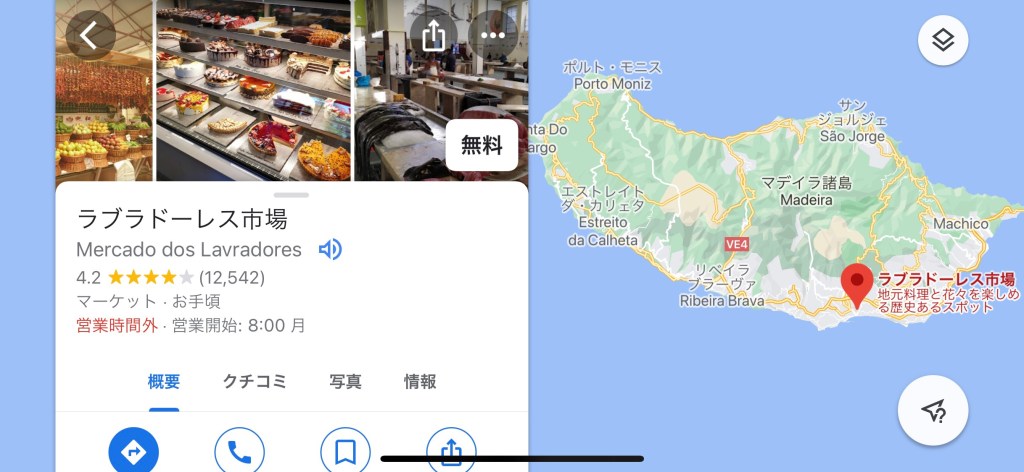Open the three-dot overflow menu

coord(493,36)
